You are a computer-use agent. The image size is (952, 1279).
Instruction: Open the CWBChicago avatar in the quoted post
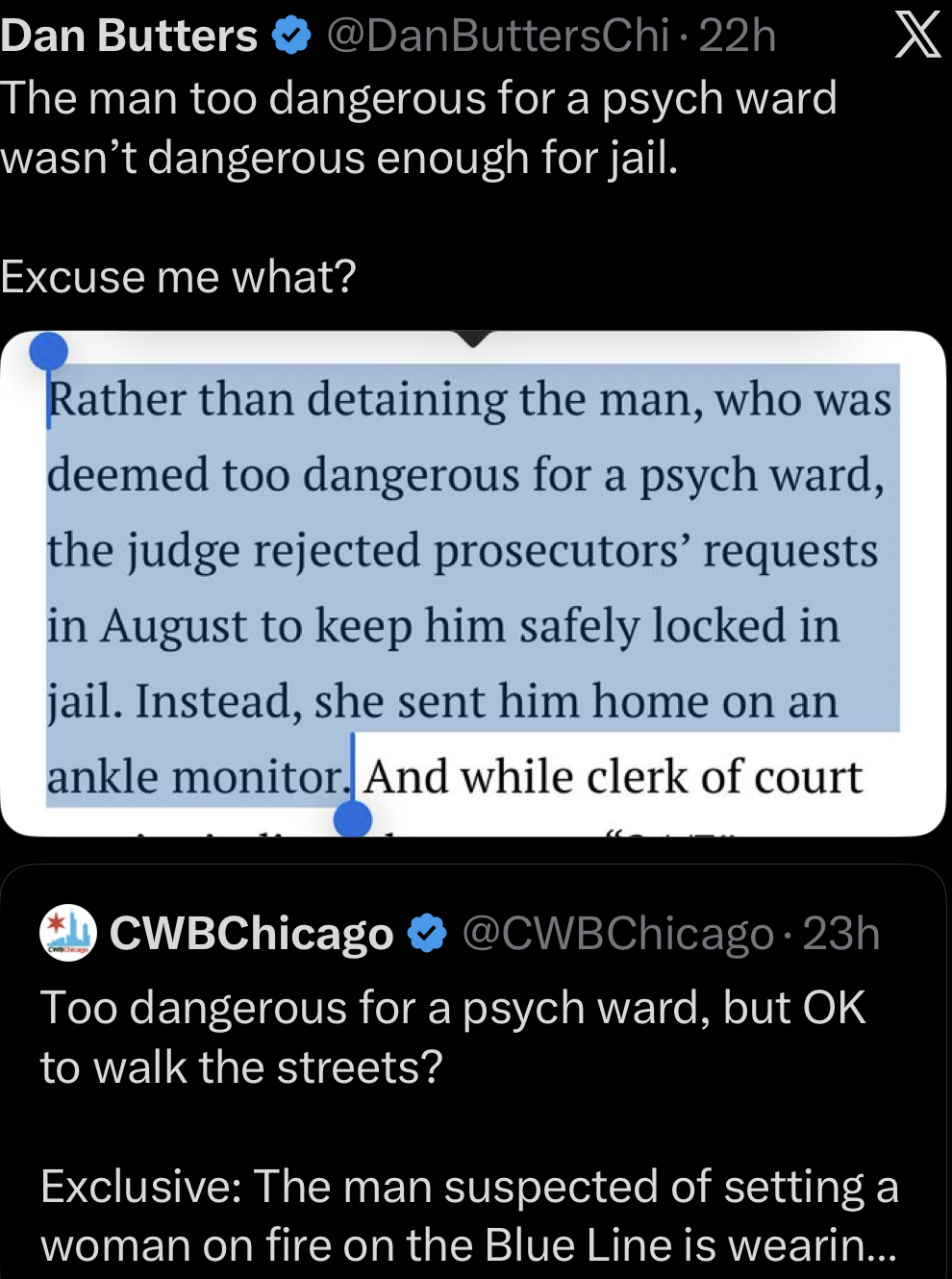coord(67,933)
